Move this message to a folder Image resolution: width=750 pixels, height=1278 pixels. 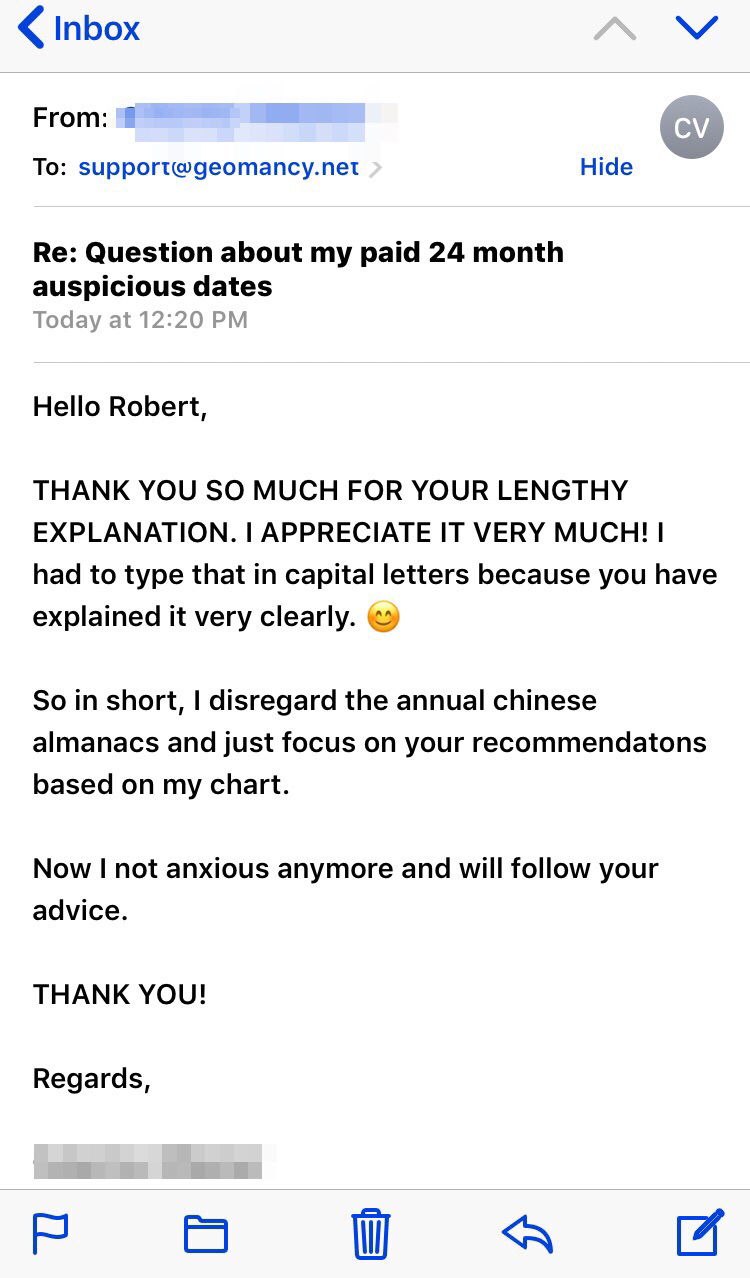(x=206, y=1233)
